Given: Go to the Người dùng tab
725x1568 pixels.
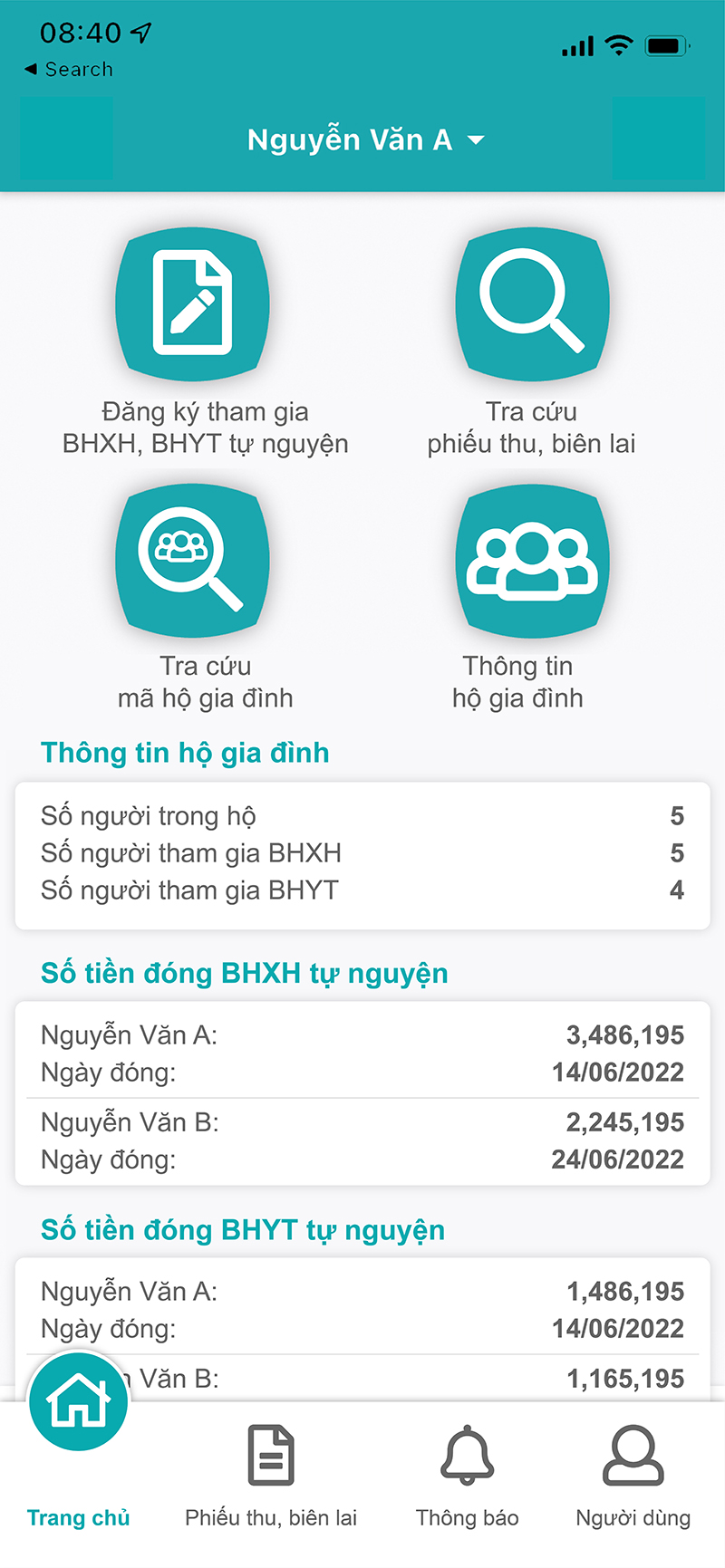Looking at the screenshot, I should click(633, 1477).
